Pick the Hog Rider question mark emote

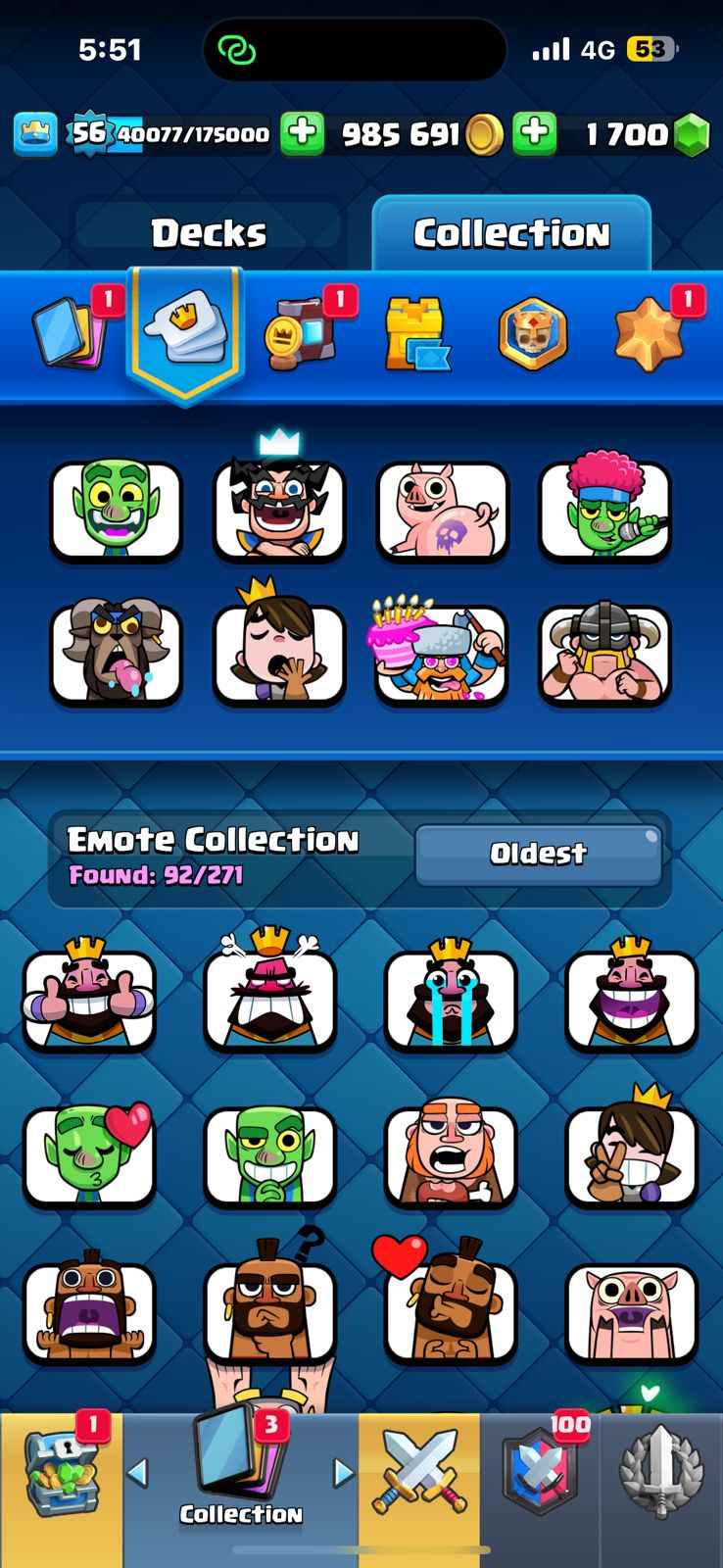point(269,1308)
